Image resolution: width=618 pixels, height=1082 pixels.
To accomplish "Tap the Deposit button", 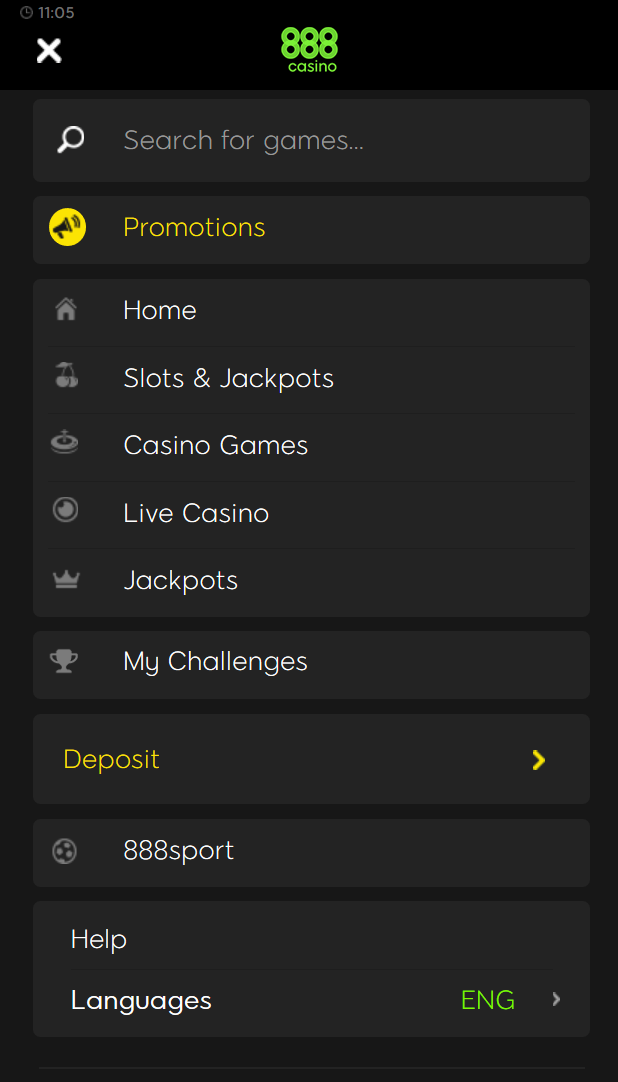I will [x=311, y=759].
